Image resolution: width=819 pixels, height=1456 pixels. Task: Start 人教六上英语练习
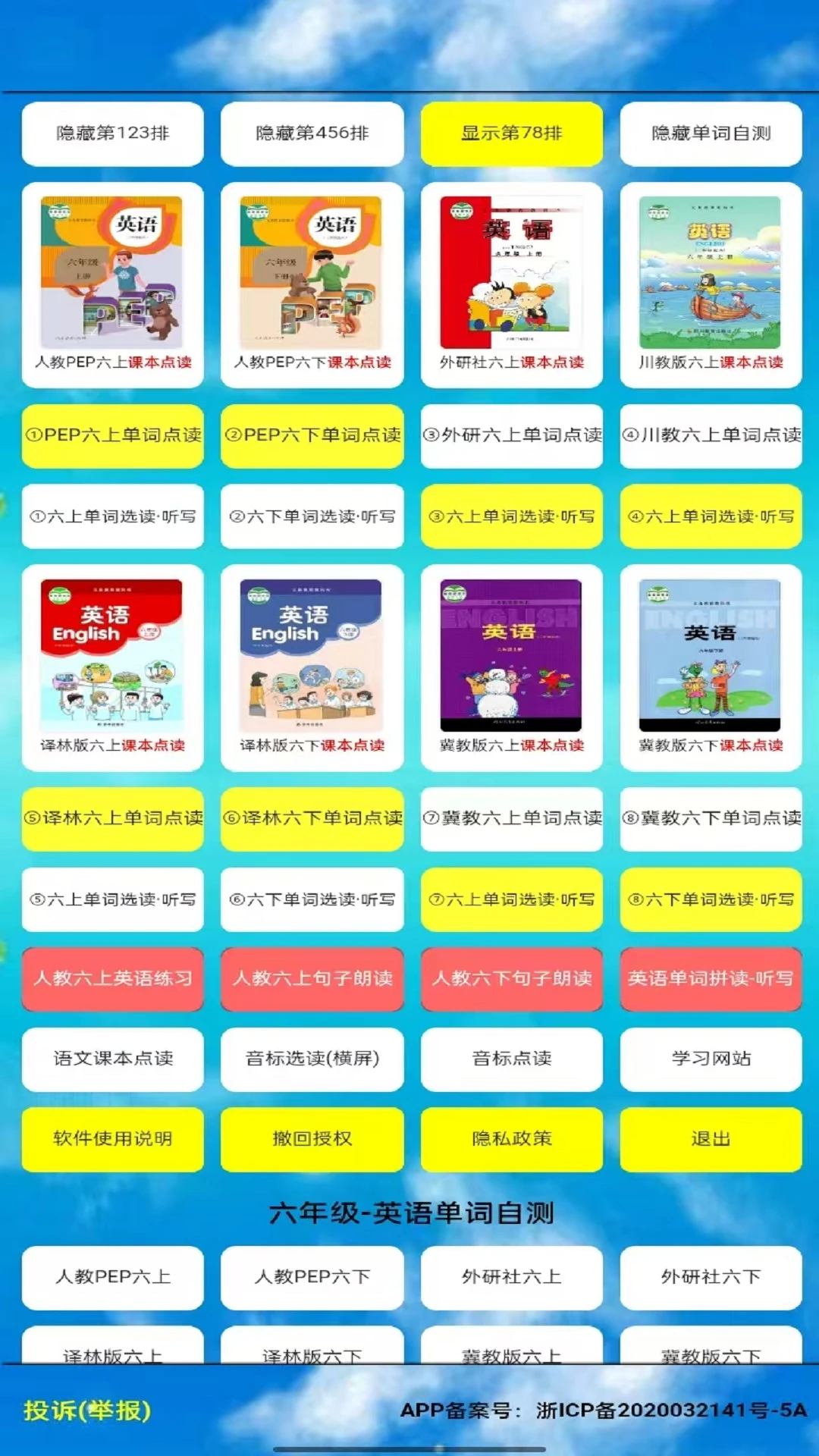(x=112, y=979)
